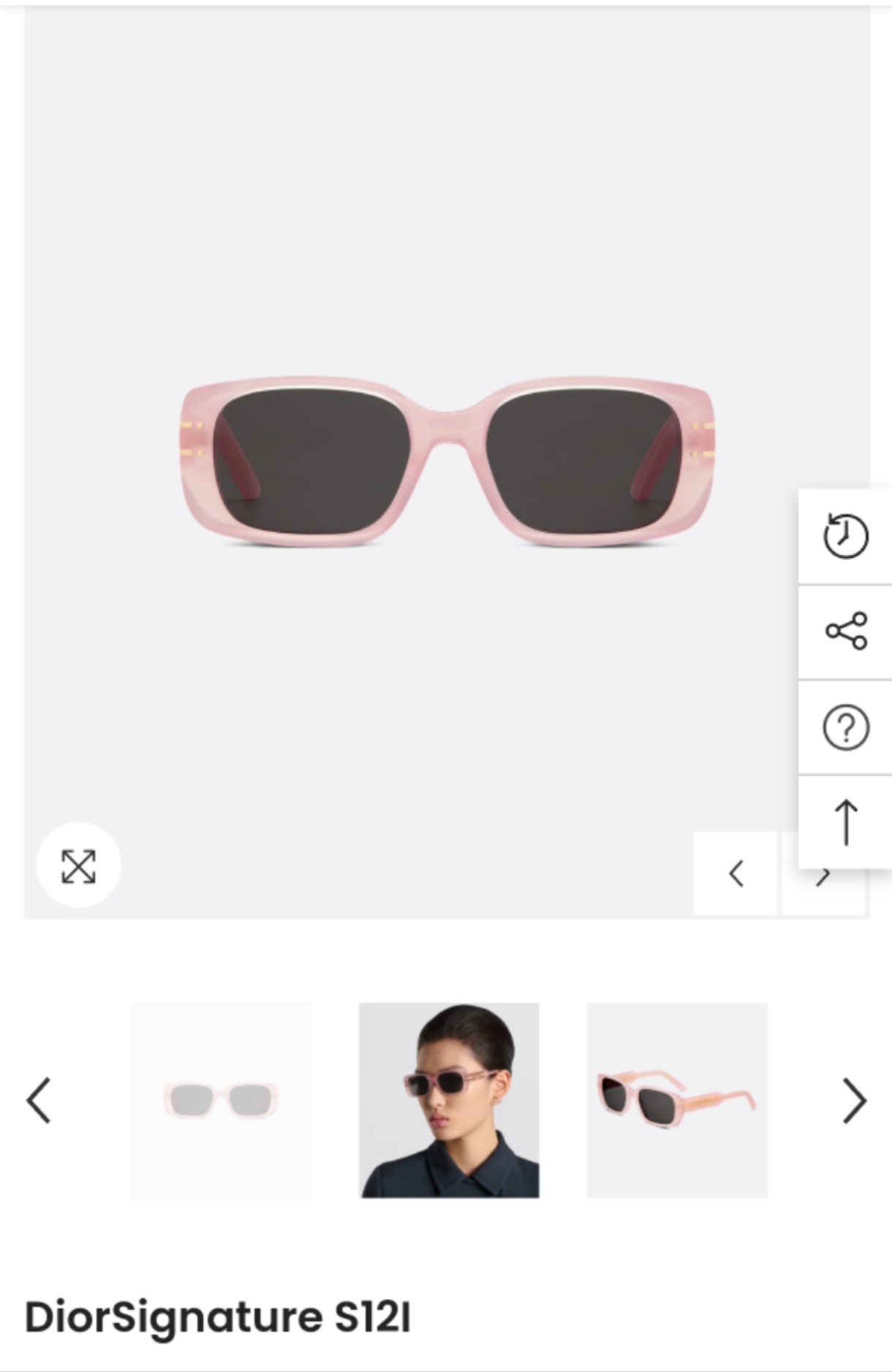Open the main sunglasses product image
892x1372 pixels.
447,462
